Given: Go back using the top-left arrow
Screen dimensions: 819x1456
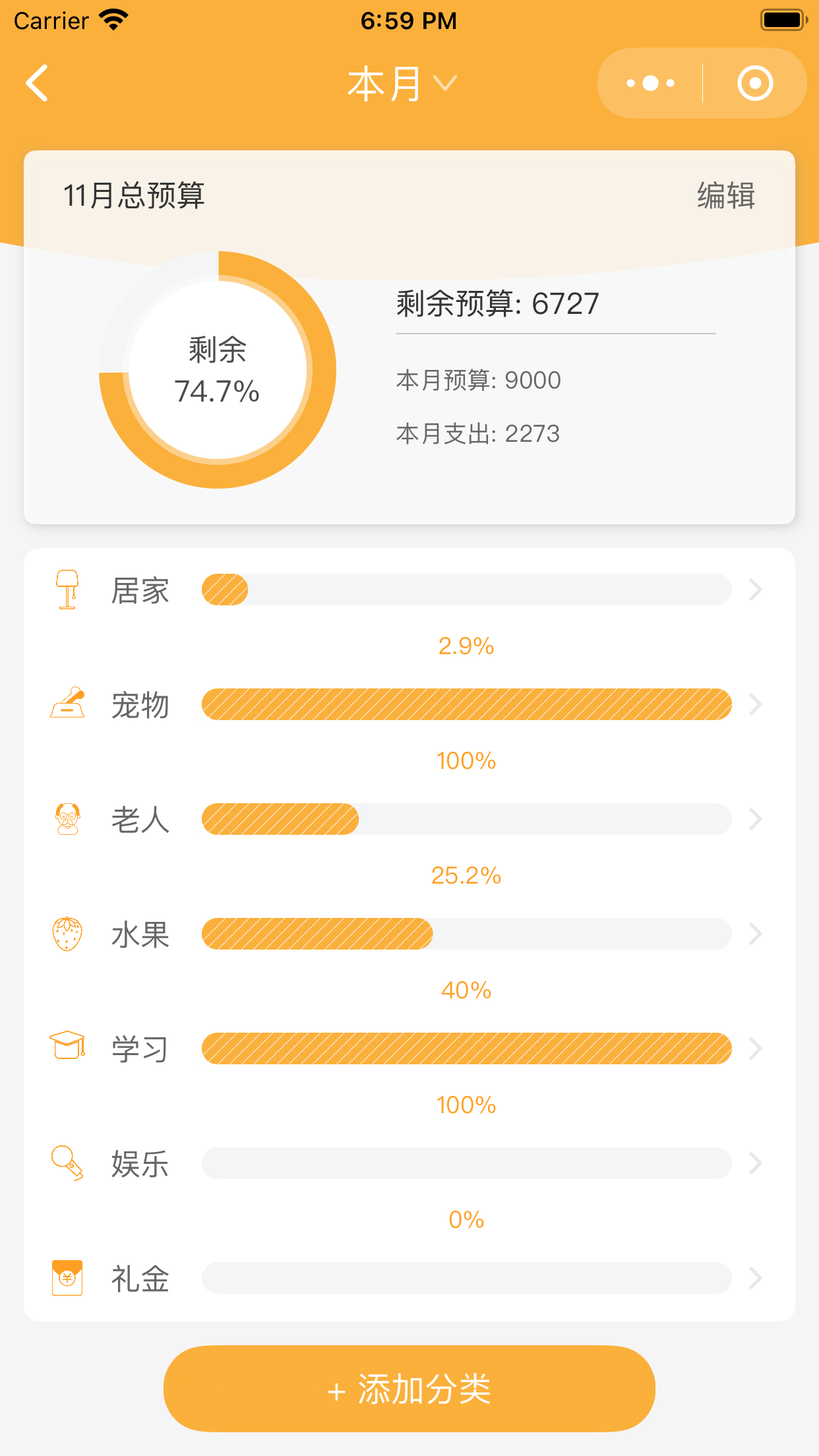Looking at the screenshot, I should (38, 84).
